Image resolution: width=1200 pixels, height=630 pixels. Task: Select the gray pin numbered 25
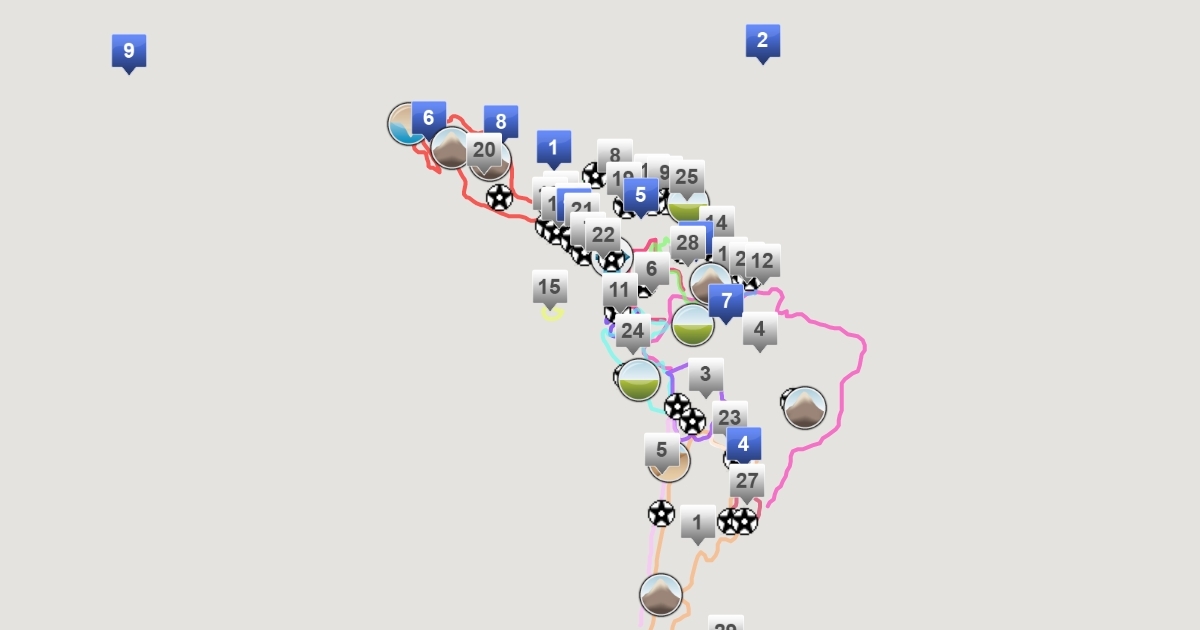pos(687,178)
